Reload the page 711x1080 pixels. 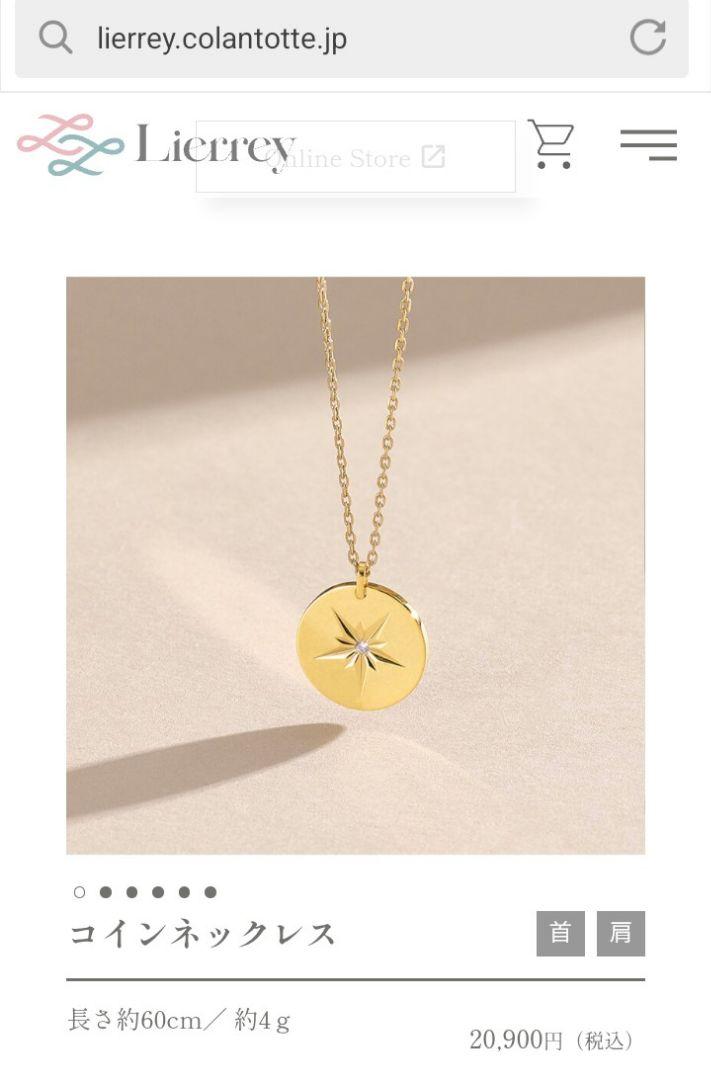point(647,38)
